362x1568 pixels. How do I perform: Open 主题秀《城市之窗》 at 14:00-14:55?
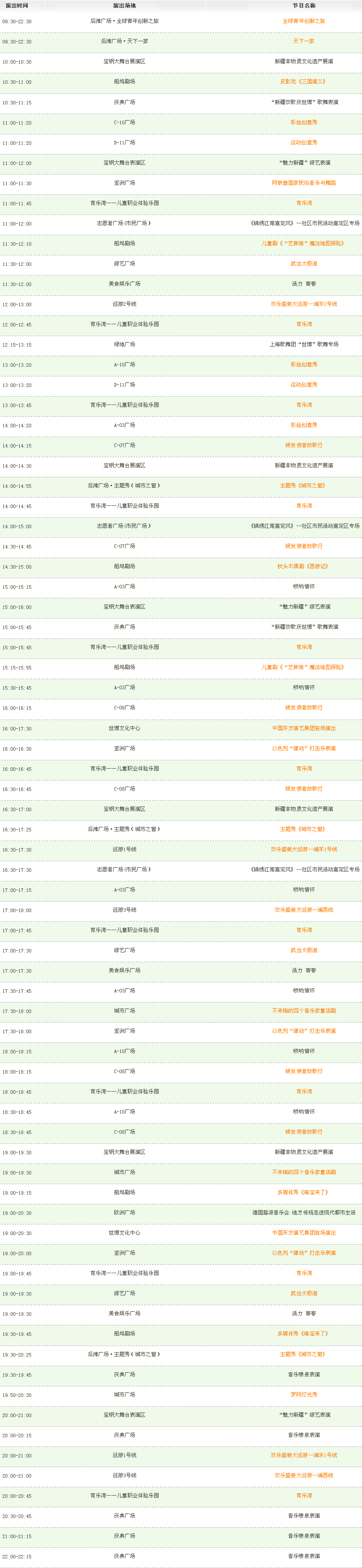304,486
